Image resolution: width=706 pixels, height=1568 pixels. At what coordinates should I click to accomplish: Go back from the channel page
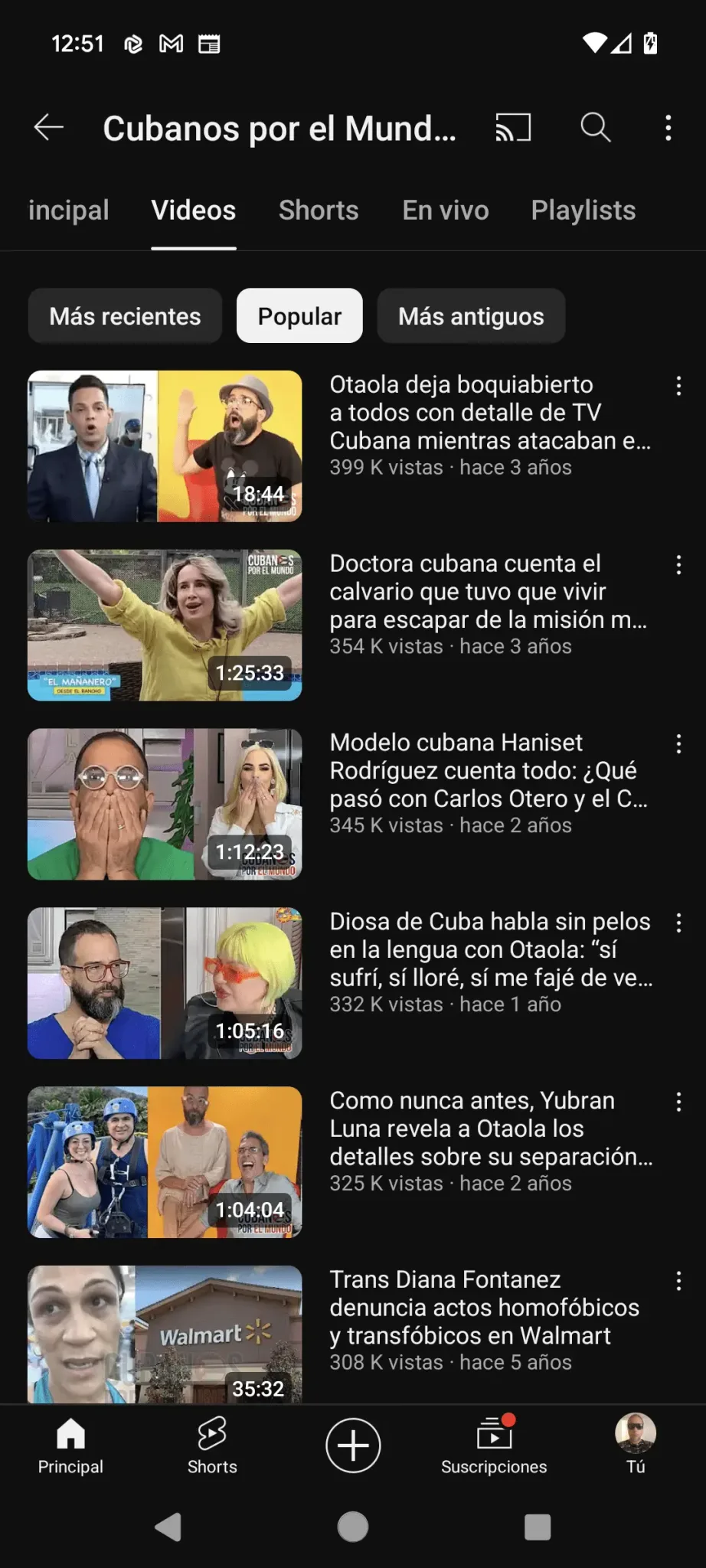pos(49,127)
